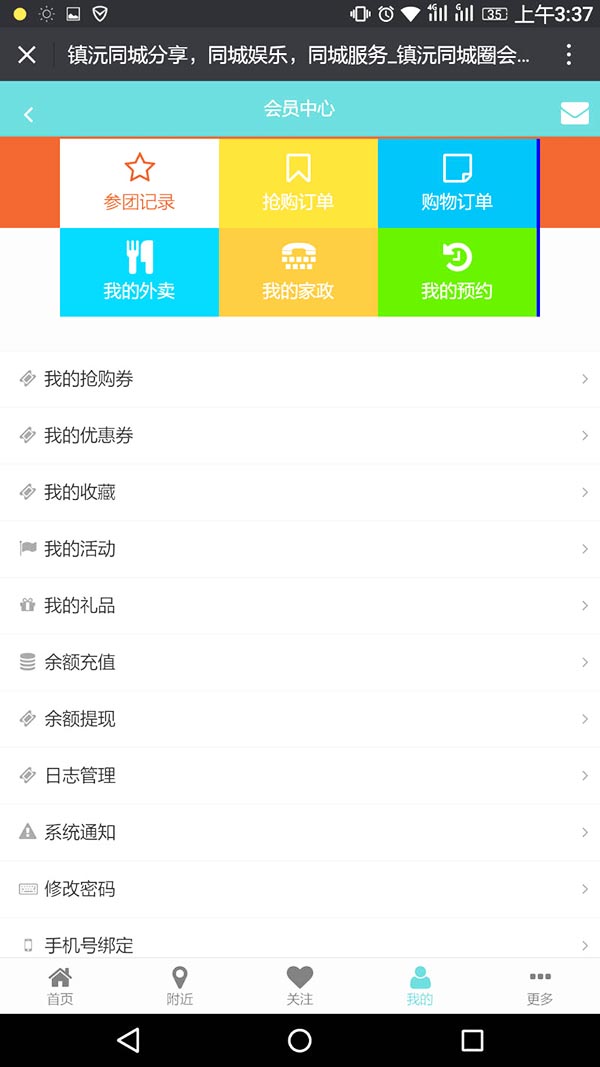Close the web page with the X

[27, 55]
